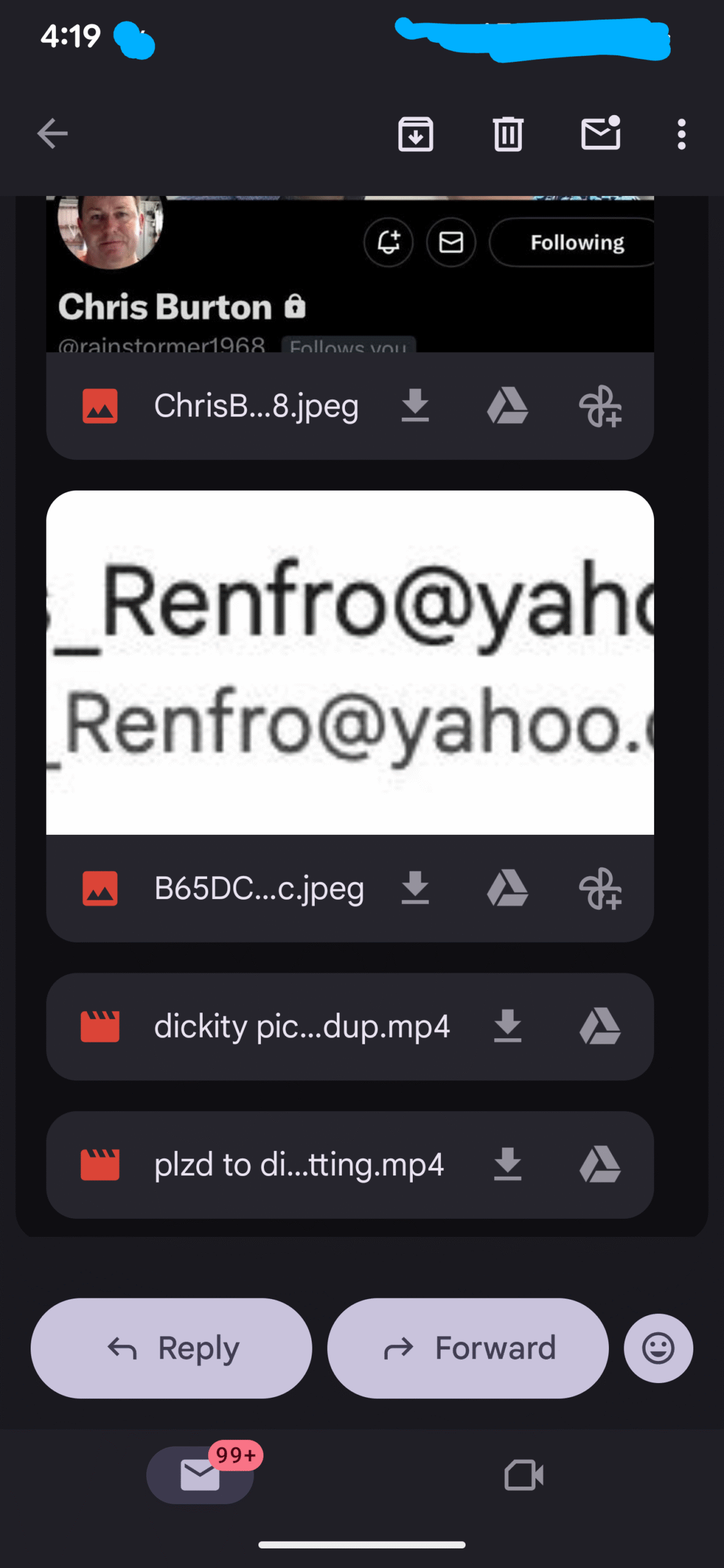
Task: Open the B65DC...c.jpeg image preview
Action: pos(350,662)
